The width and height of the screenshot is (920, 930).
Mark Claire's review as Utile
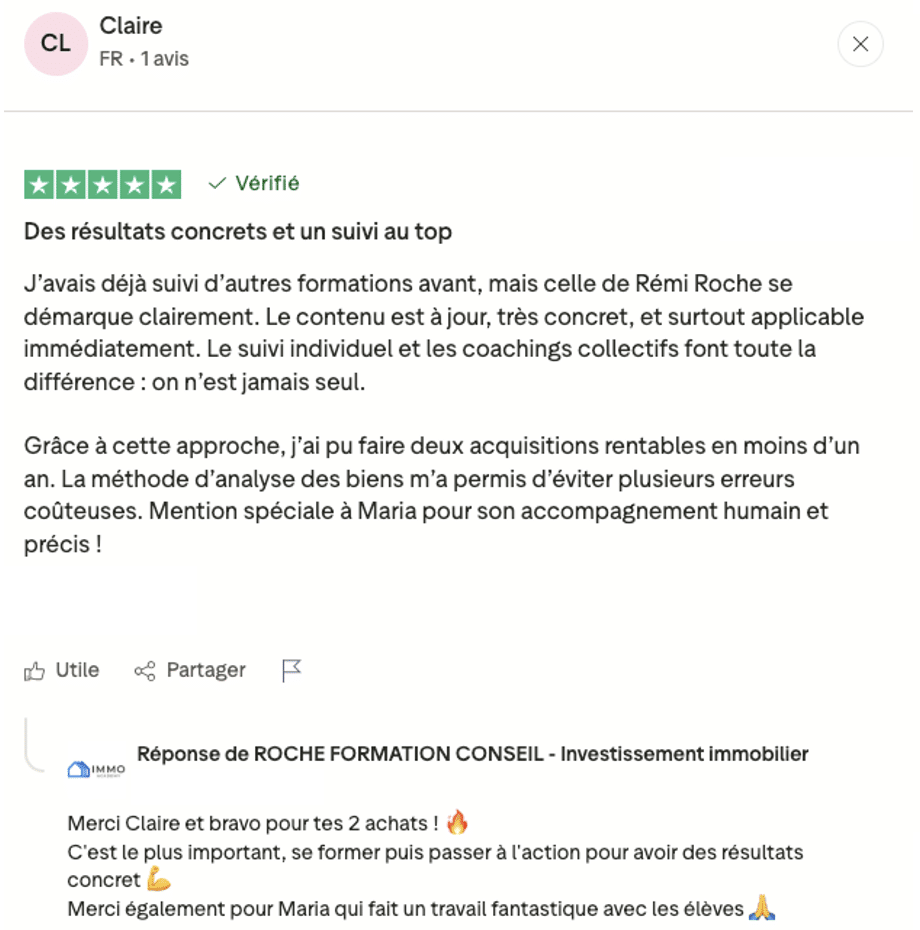(x=62, y=670)
